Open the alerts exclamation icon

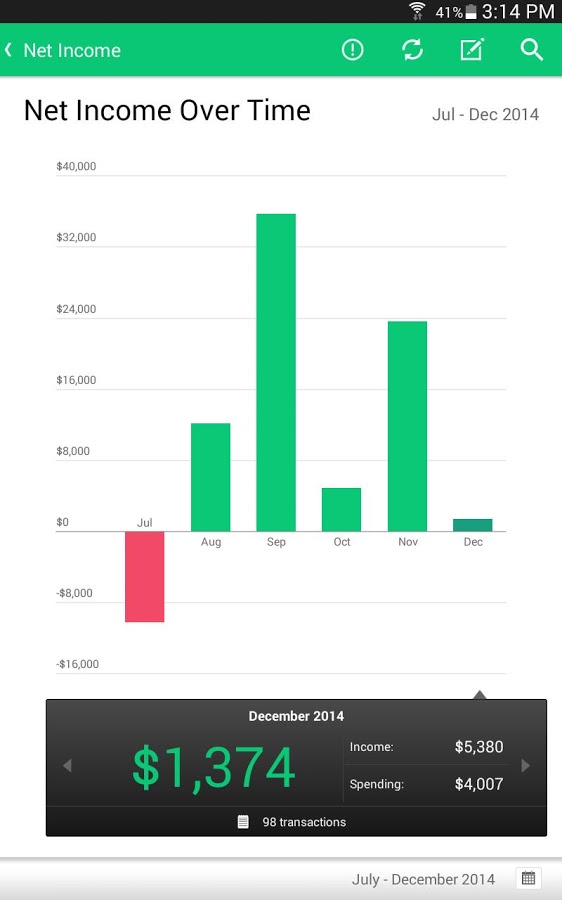352,50
